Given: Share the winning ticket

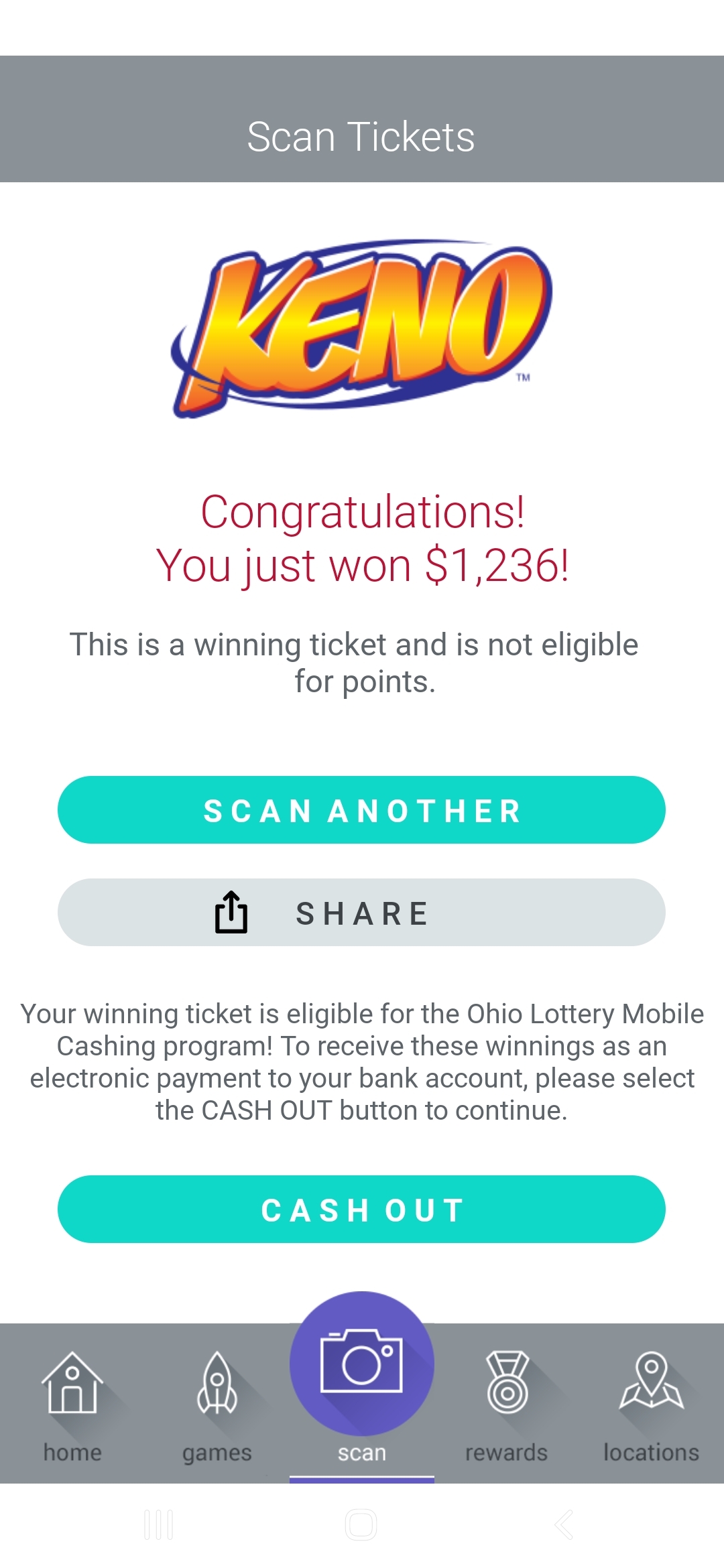Looking at the screenshot, I should click(x=361, y=913).
